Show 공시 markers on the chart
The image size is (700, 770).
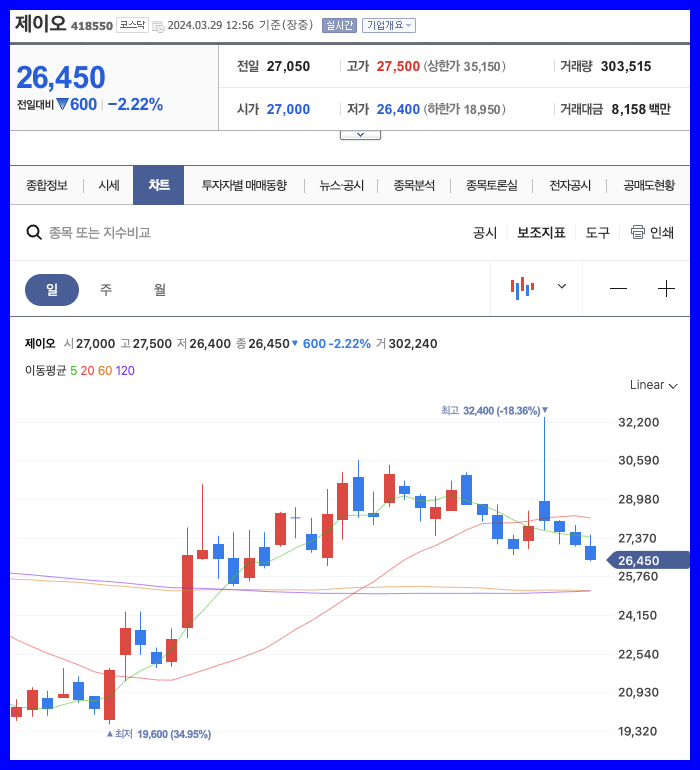[x=485, y=232]
